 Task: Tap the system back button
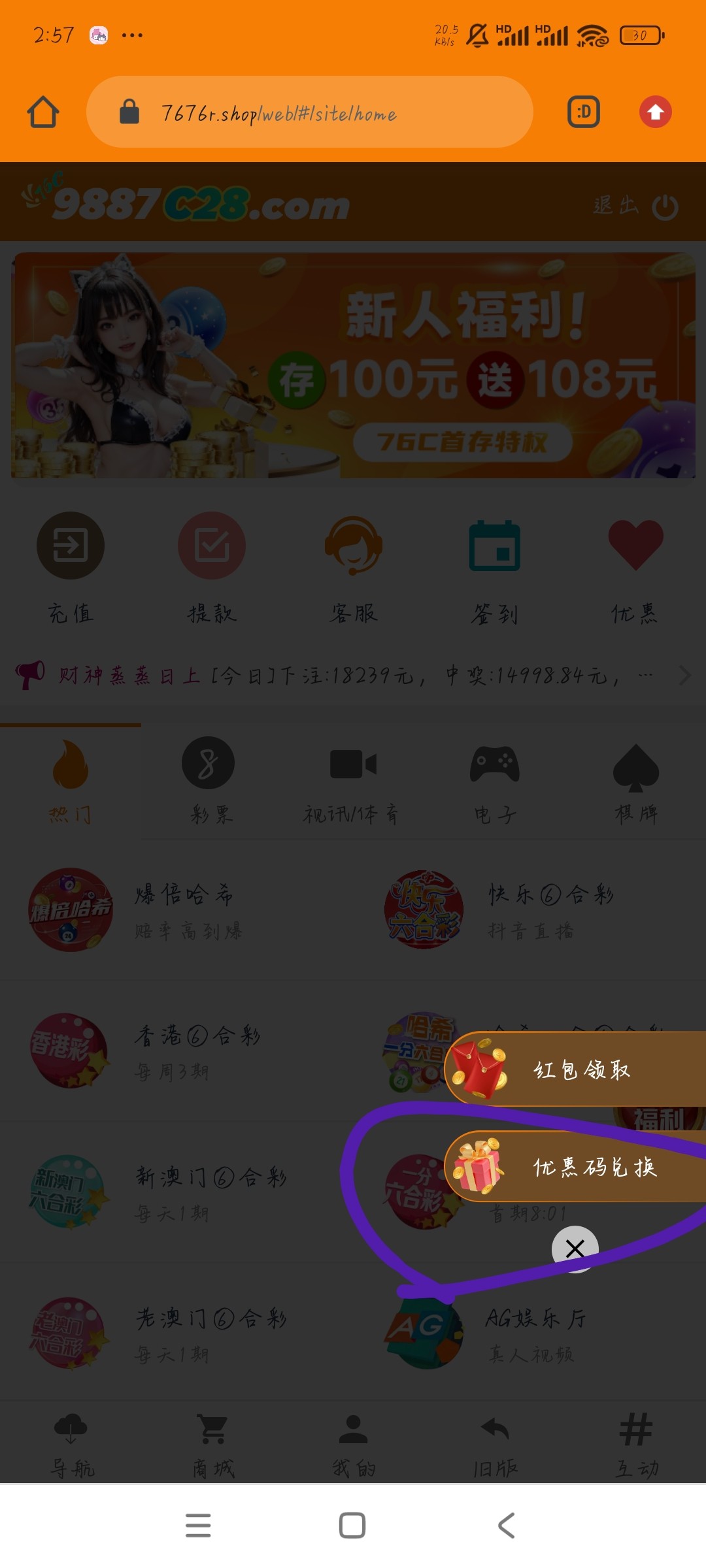click(x=507, y=1526)
